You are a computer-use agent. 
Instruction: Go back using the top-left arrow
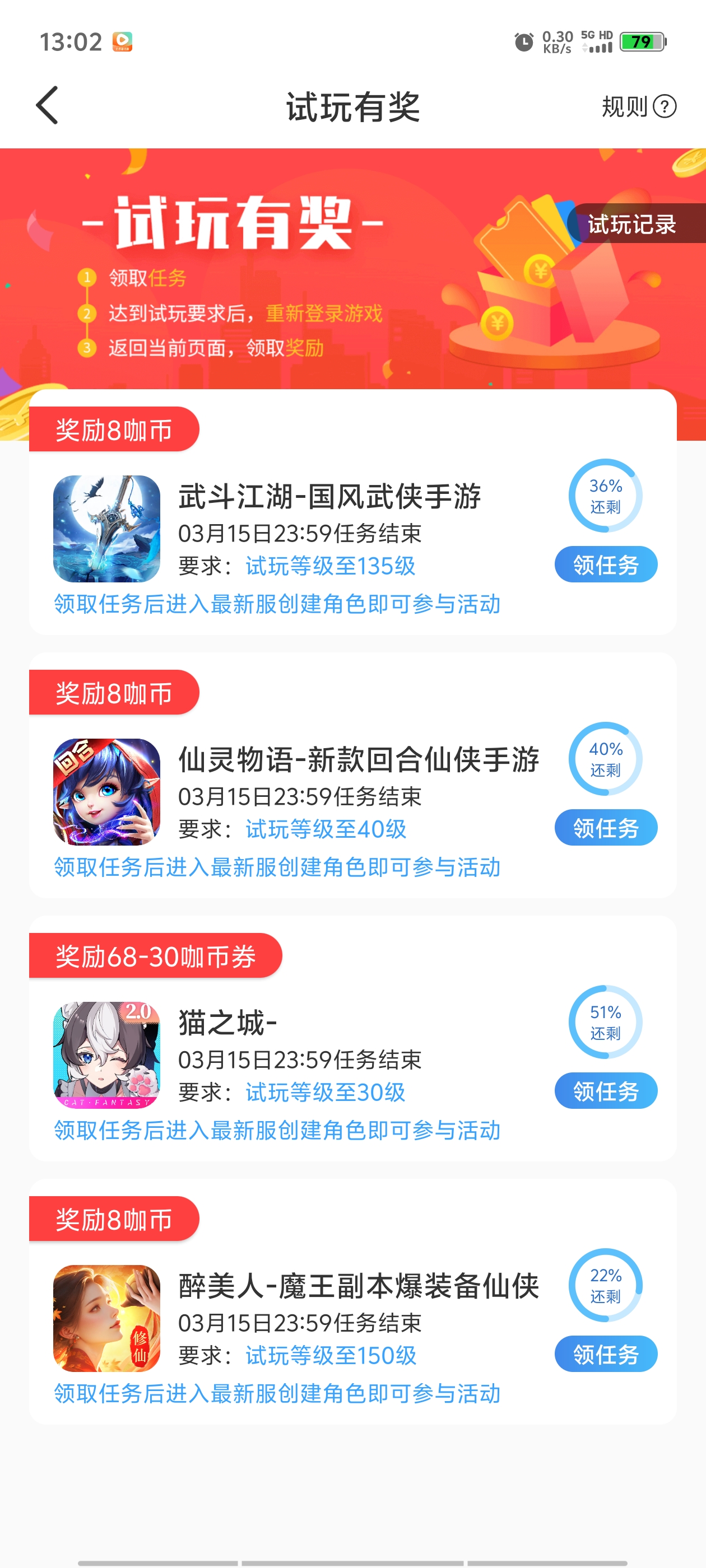pos(48,105)
